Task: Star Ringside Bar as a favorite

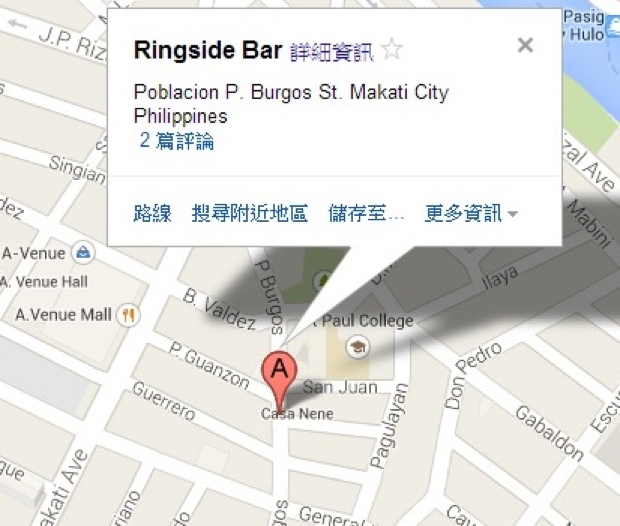Action: (392, 50)
